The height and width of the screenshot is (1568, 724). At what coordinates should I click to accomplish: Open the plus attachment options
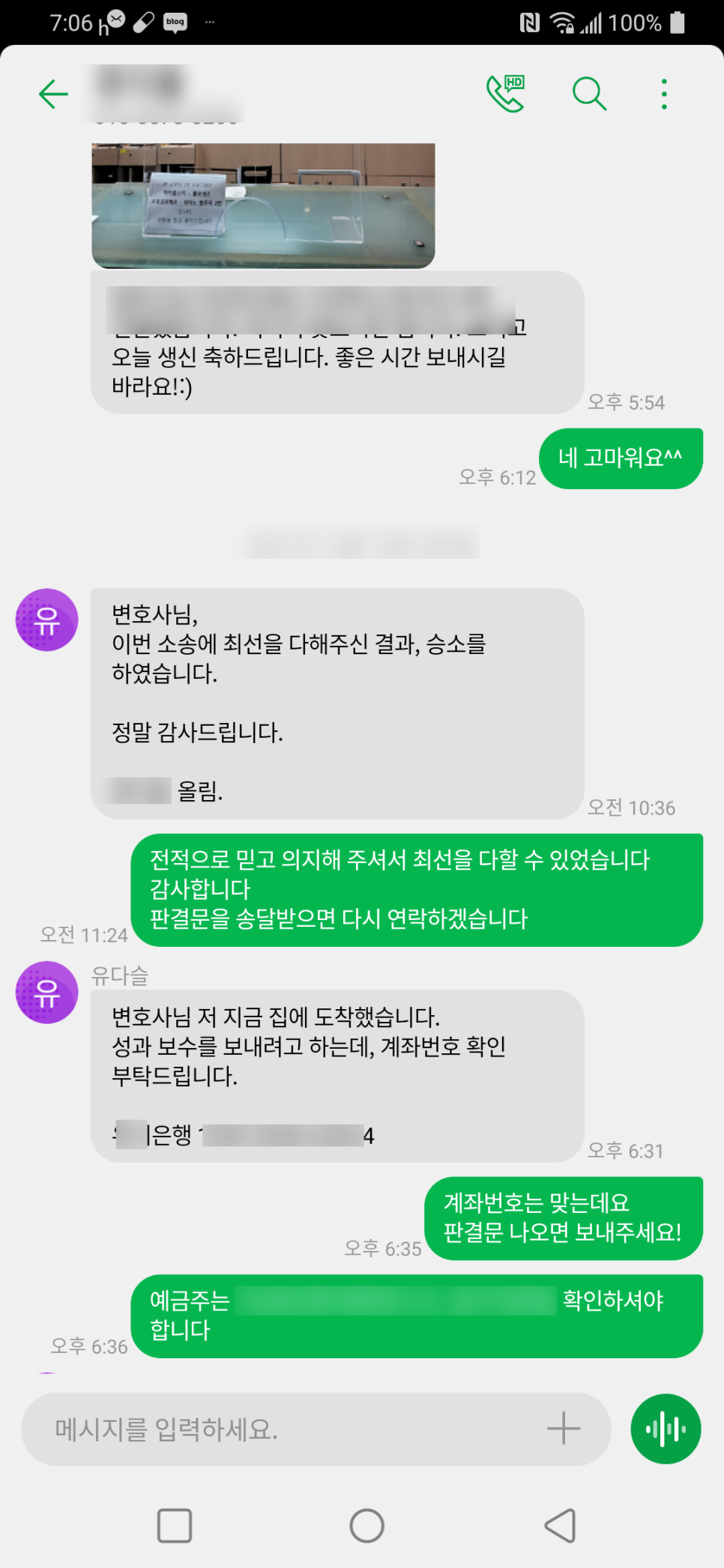[x=564, y=1429]
